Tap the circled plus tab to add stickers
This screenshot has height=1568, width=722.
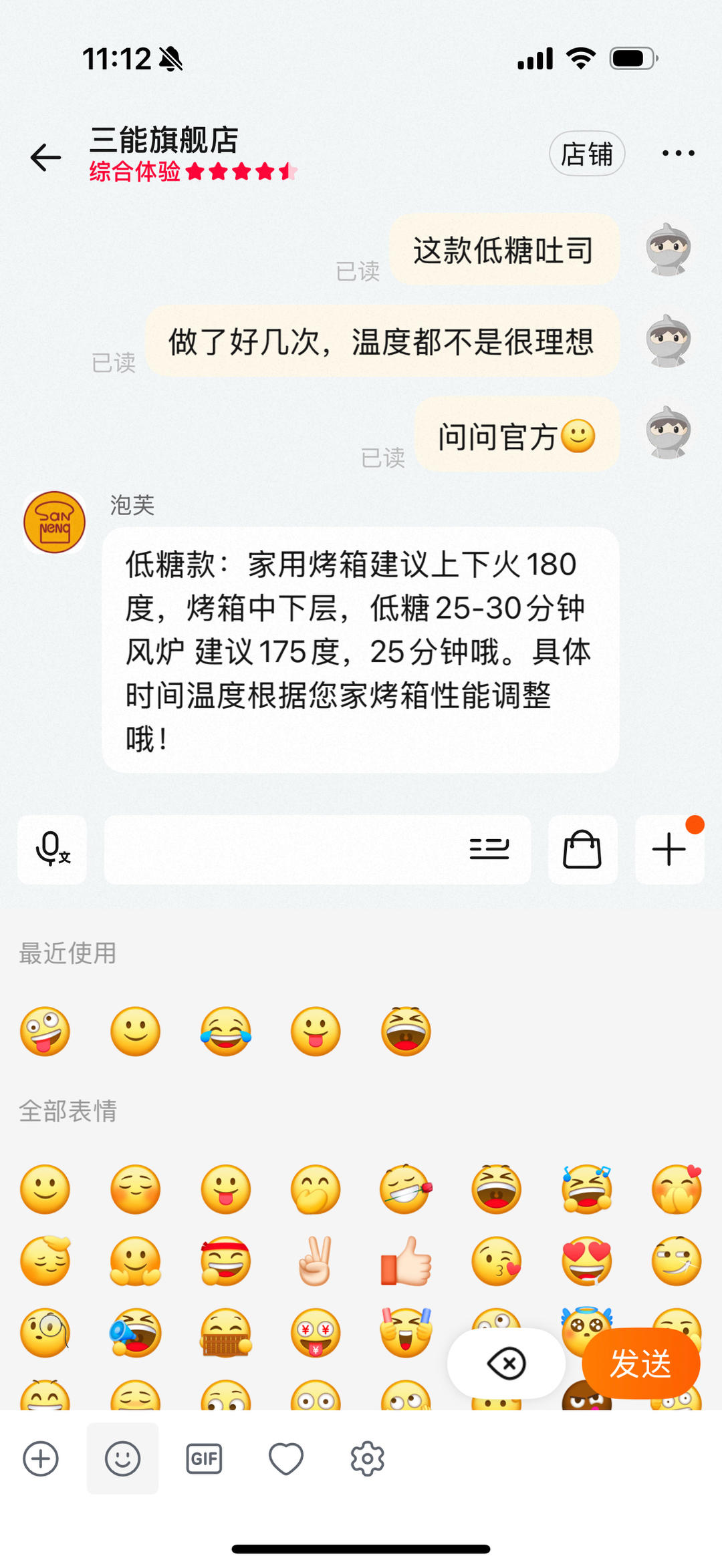(41, 1458)
